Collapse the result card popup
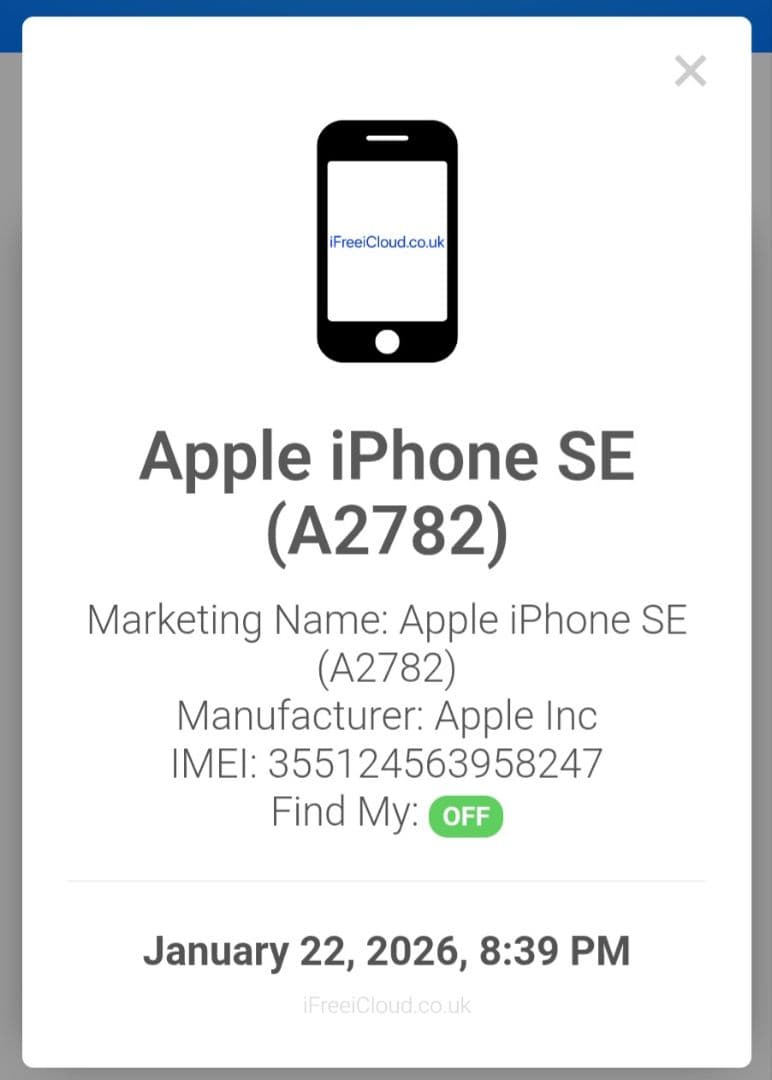Screen dimensions: 772x1080 click(690, 71)
